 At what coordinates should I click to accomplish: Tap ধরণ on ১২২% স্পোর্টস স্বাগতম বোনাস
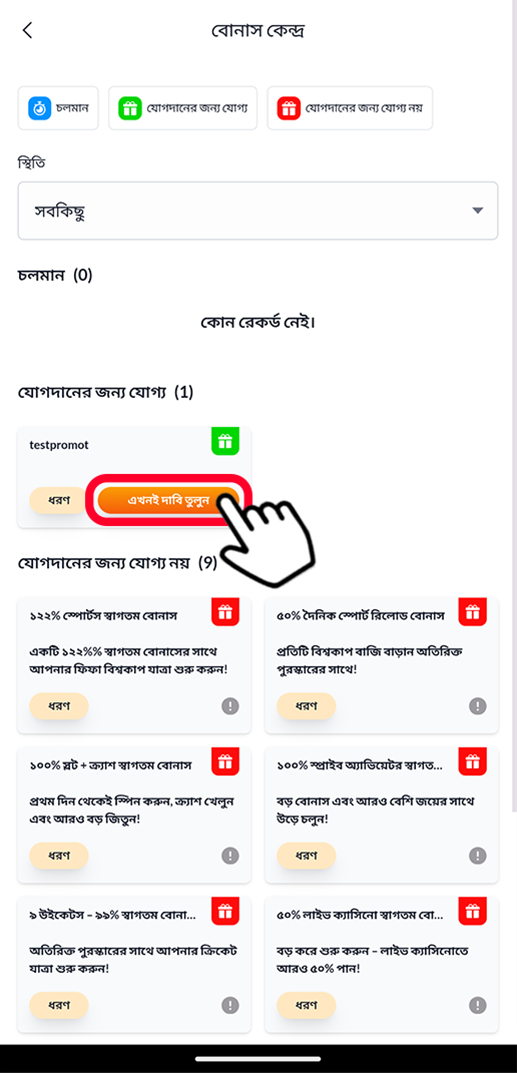pyautogui.click(x=59, y=706)
